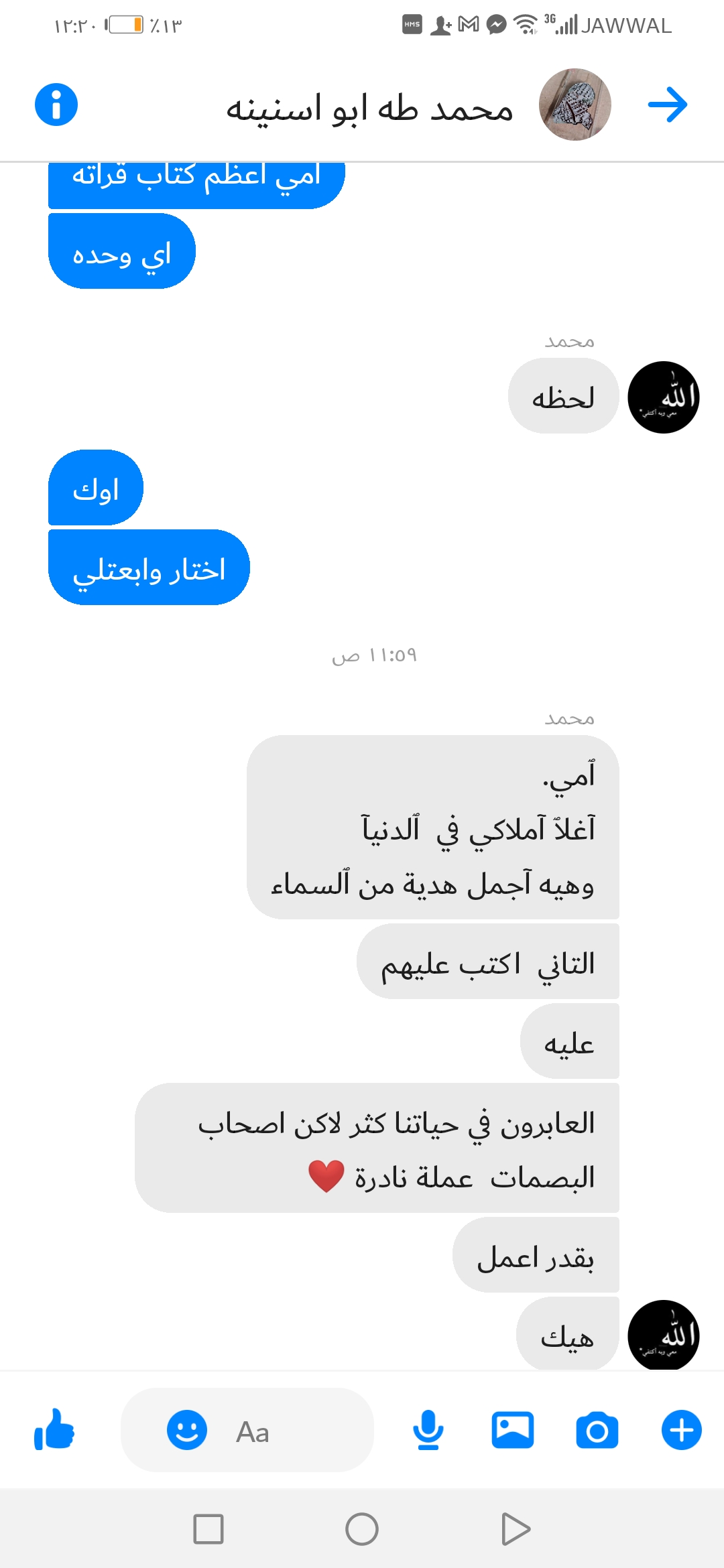
Task: Open the emoji picker
Action: pos(186,1431)
